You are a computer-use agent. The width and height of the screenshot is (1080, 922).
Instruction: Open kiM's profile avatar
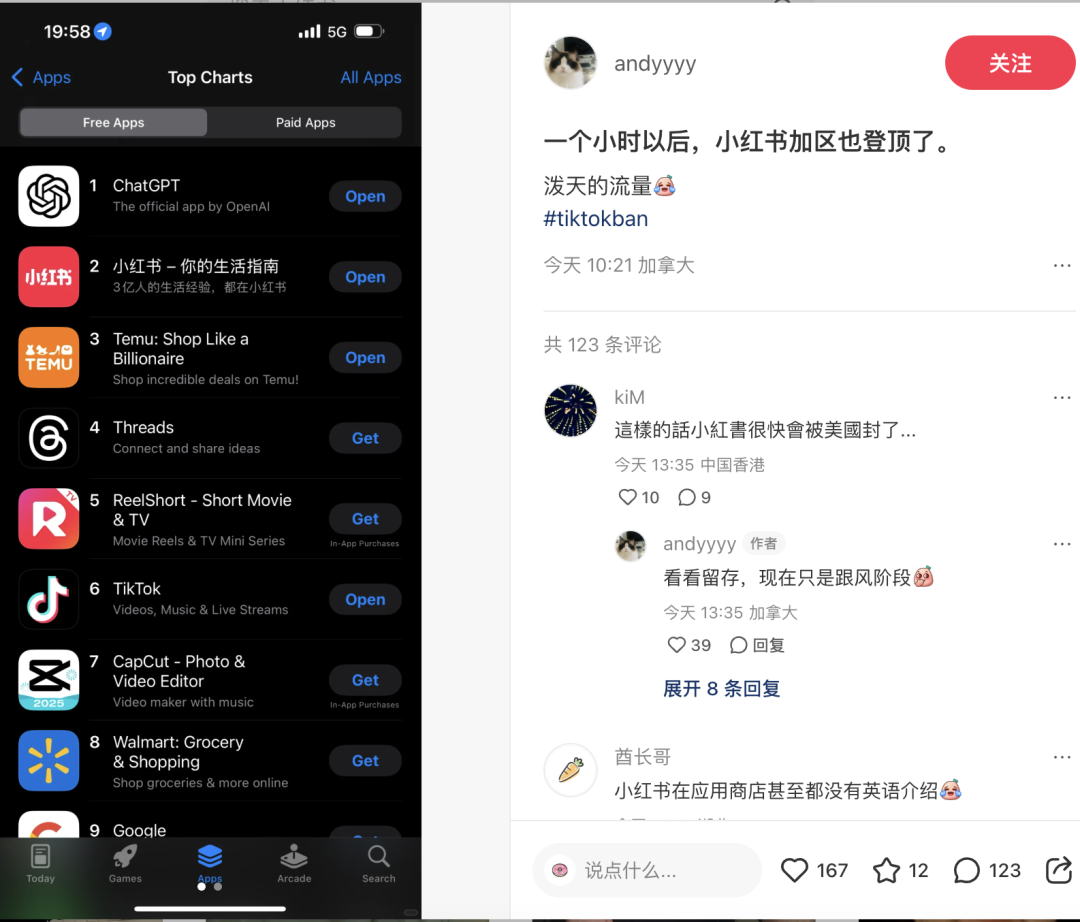570,411
